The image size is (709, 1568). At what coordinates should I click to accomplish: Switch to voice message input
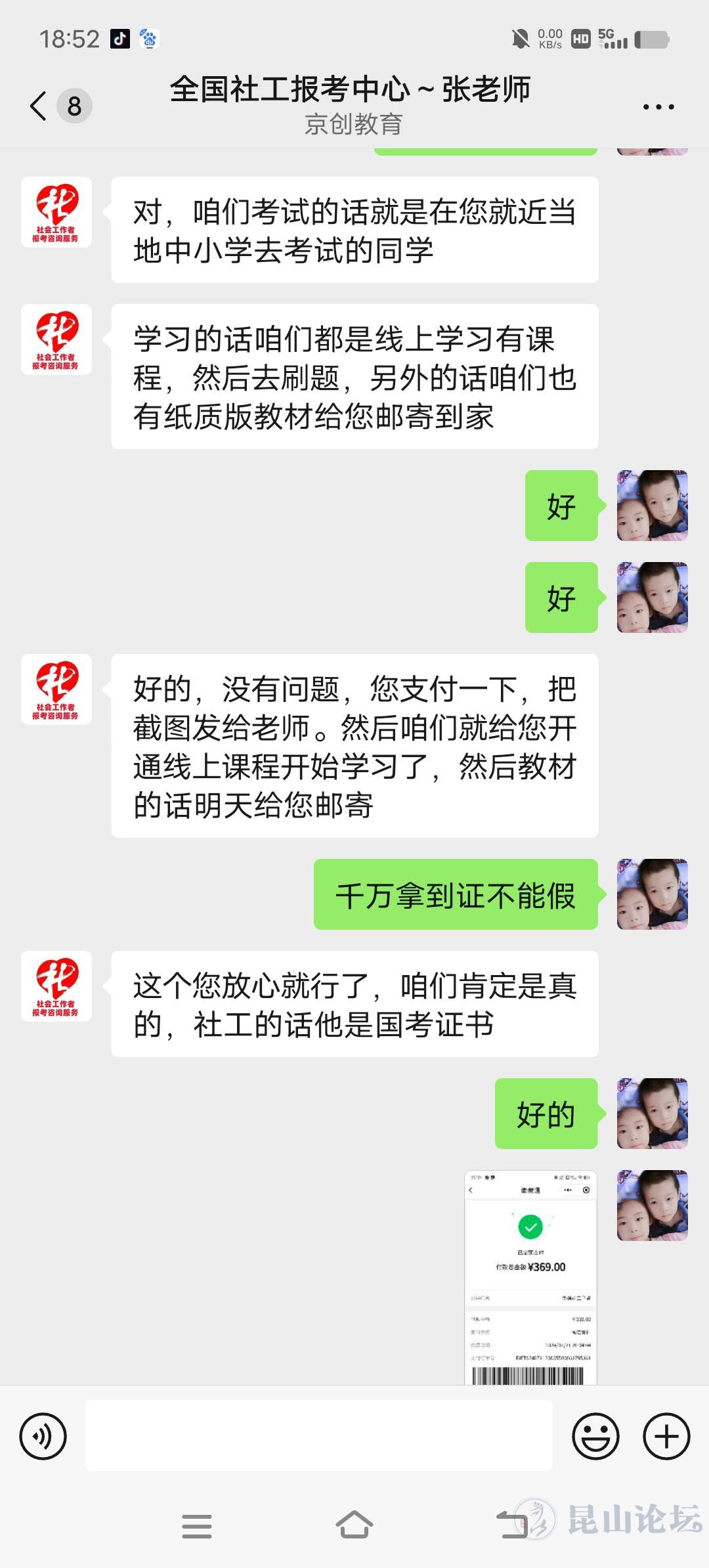tap(43, 1436)
